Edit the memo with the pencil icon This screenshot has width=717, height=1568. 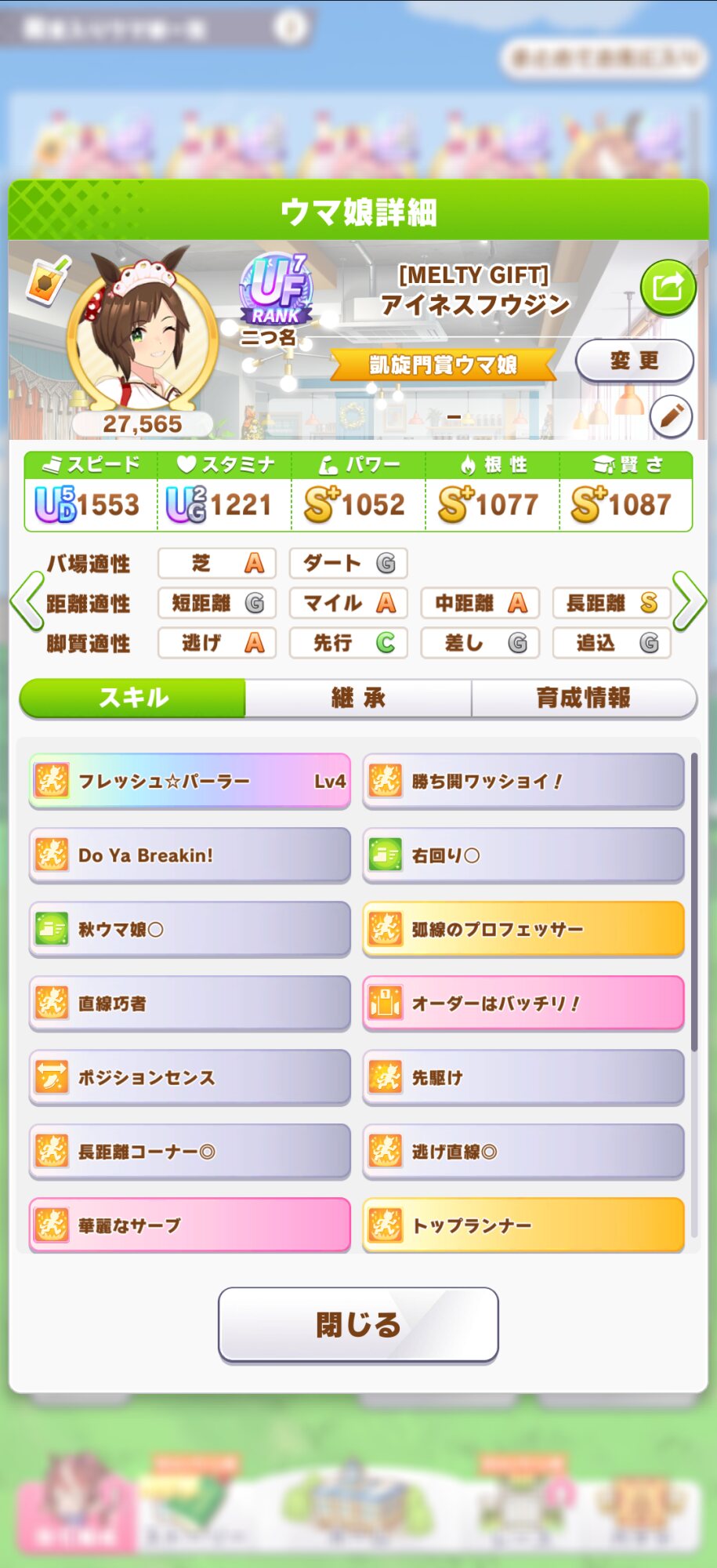coord(671,416)
